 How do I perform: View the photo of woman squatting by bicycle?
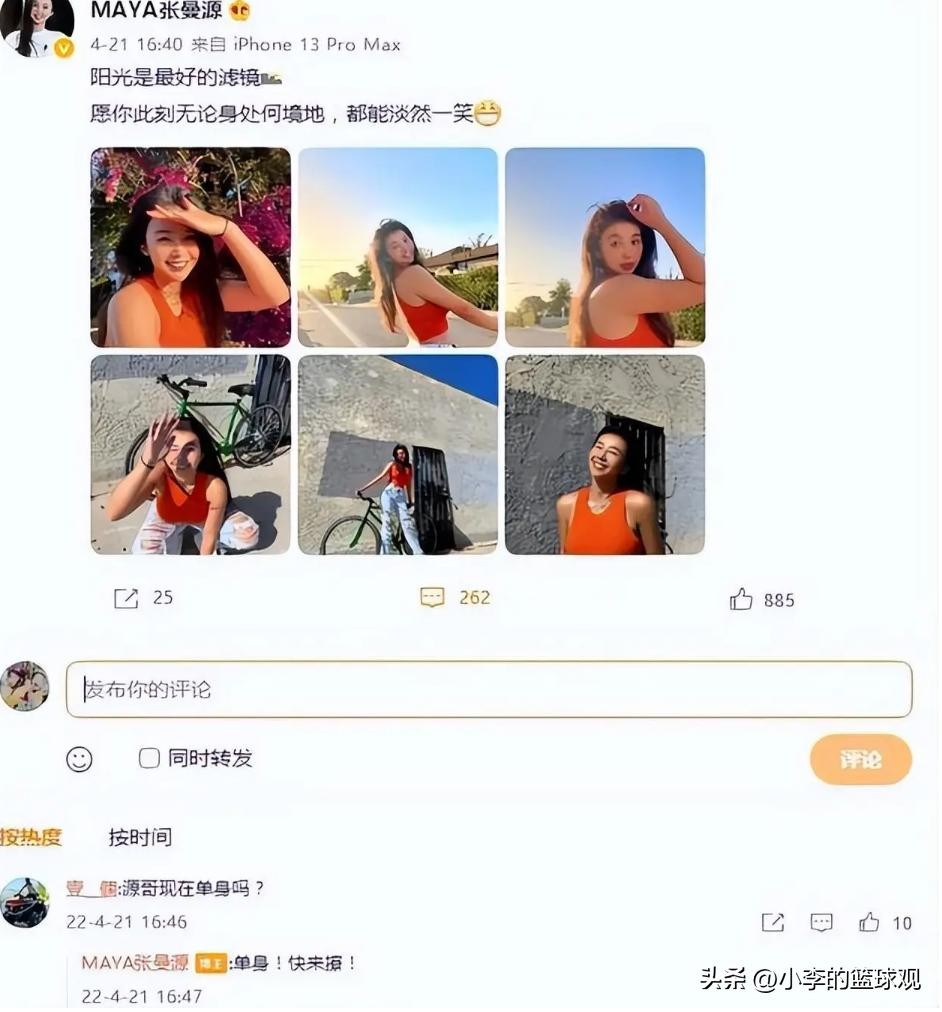pyautogui.click(x=190, y=454)
